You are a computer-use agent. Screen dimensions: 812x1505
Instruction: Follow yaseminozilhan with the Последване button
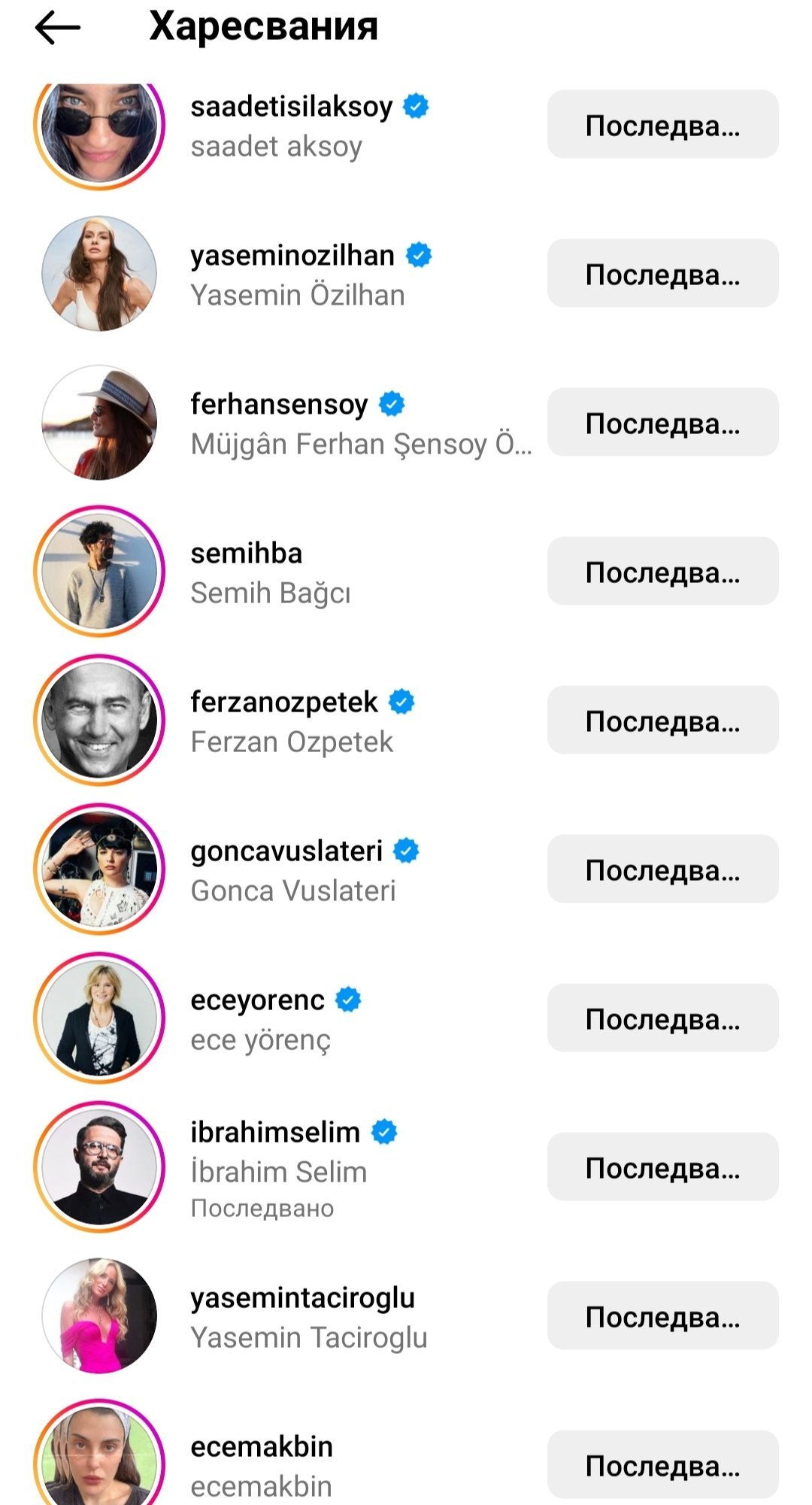click(662, 274)
